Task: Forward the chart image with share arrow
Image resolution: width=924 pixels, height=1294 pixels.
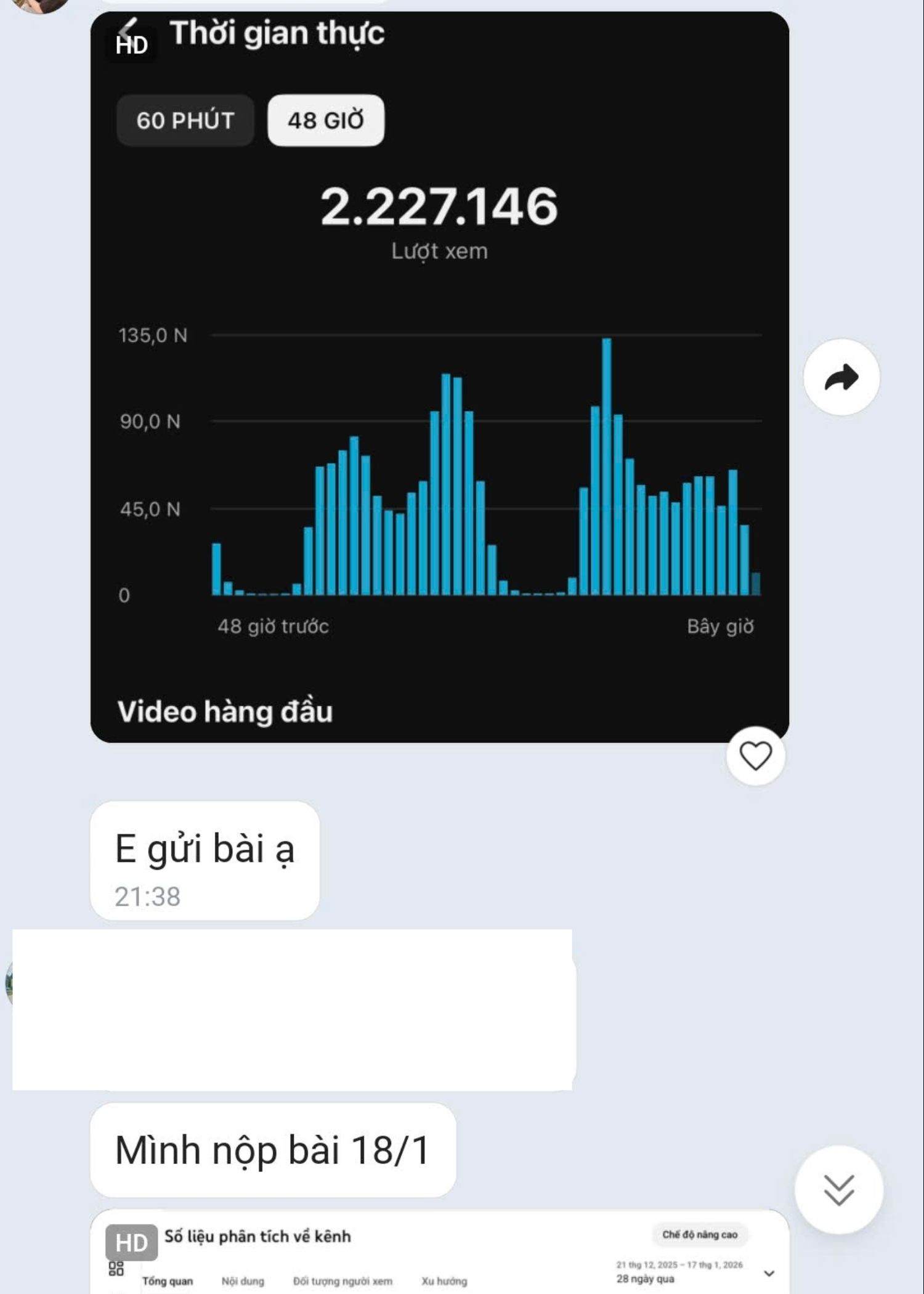Action: click(x=841, y=377)
